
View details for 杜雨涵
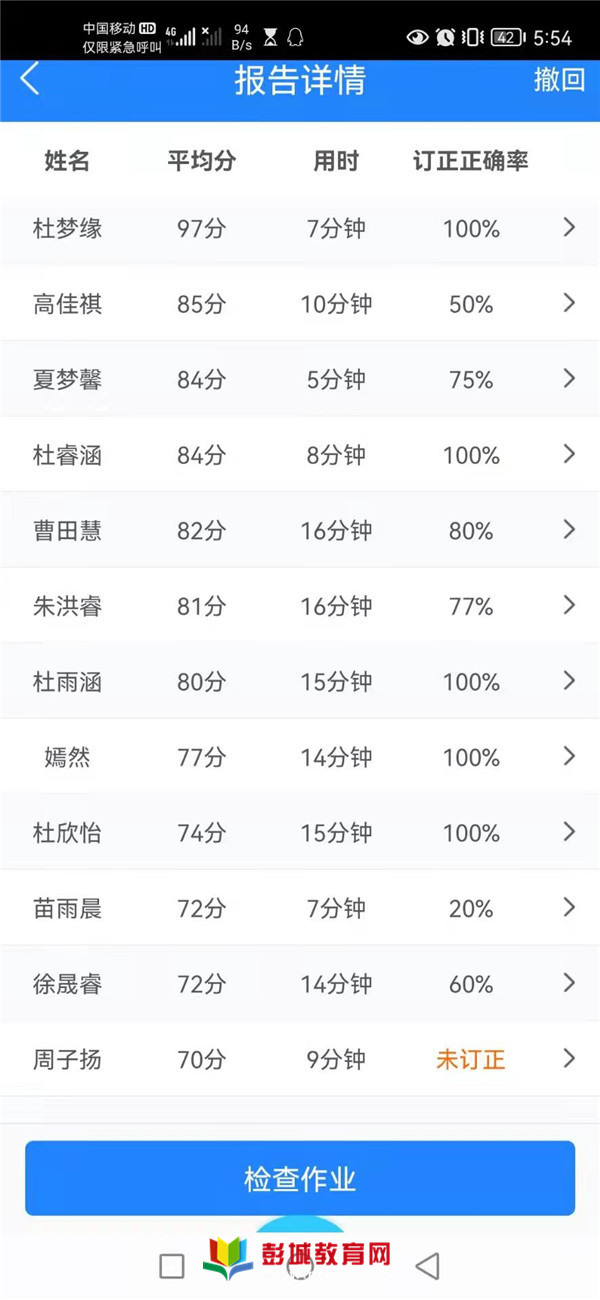[300, 681]
